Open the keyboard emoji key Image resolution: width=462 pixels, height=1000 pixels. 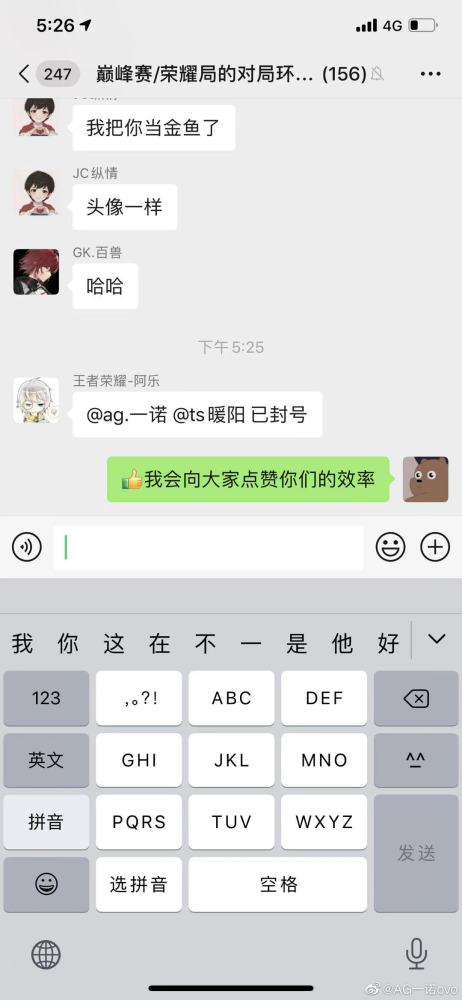coord(46,884)
